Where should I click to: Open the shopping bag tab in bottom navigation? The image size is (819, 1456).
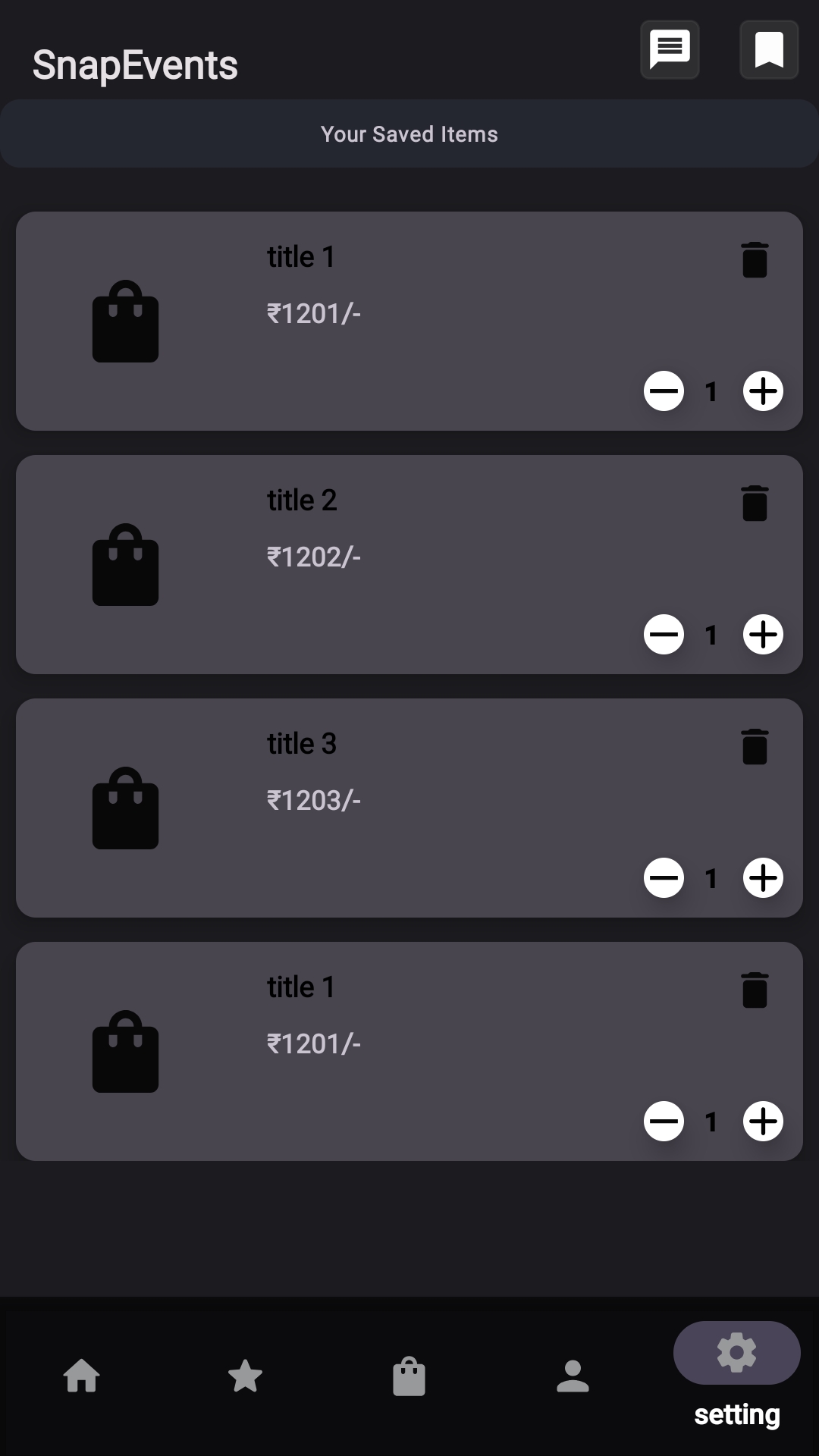tap(409, 1374)
